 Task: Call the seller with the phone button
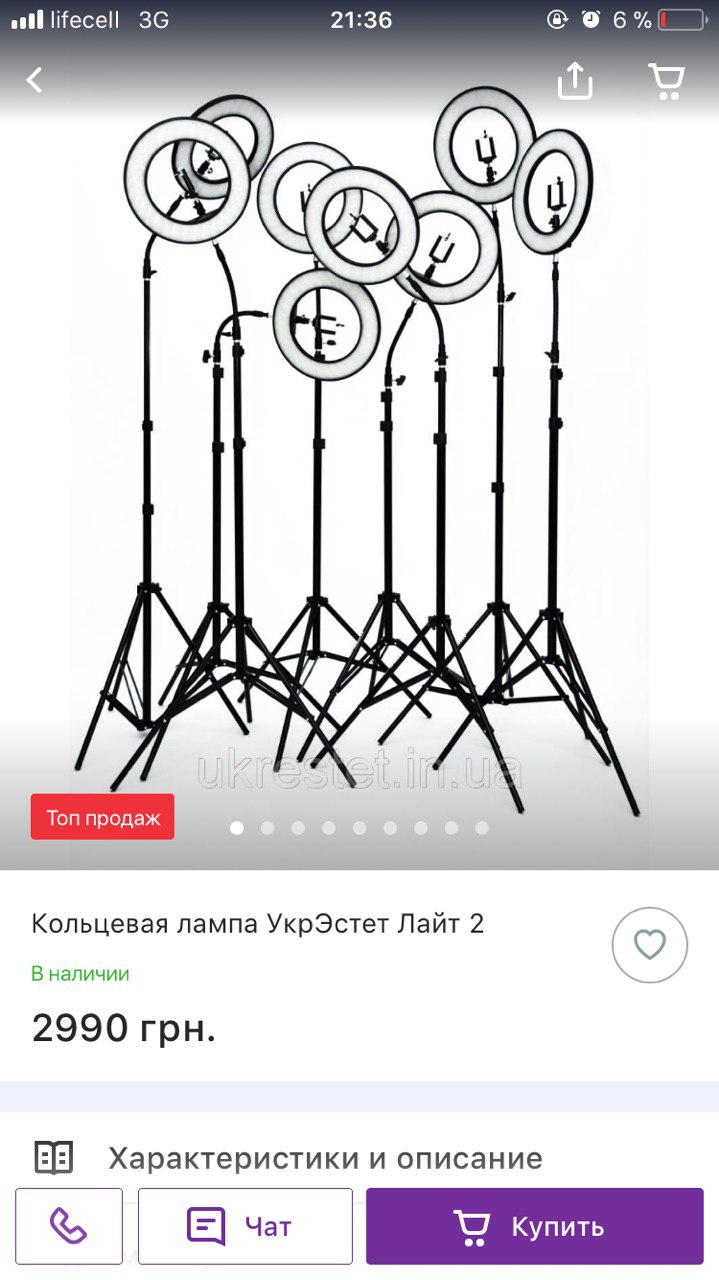[x=69, y=1226]
